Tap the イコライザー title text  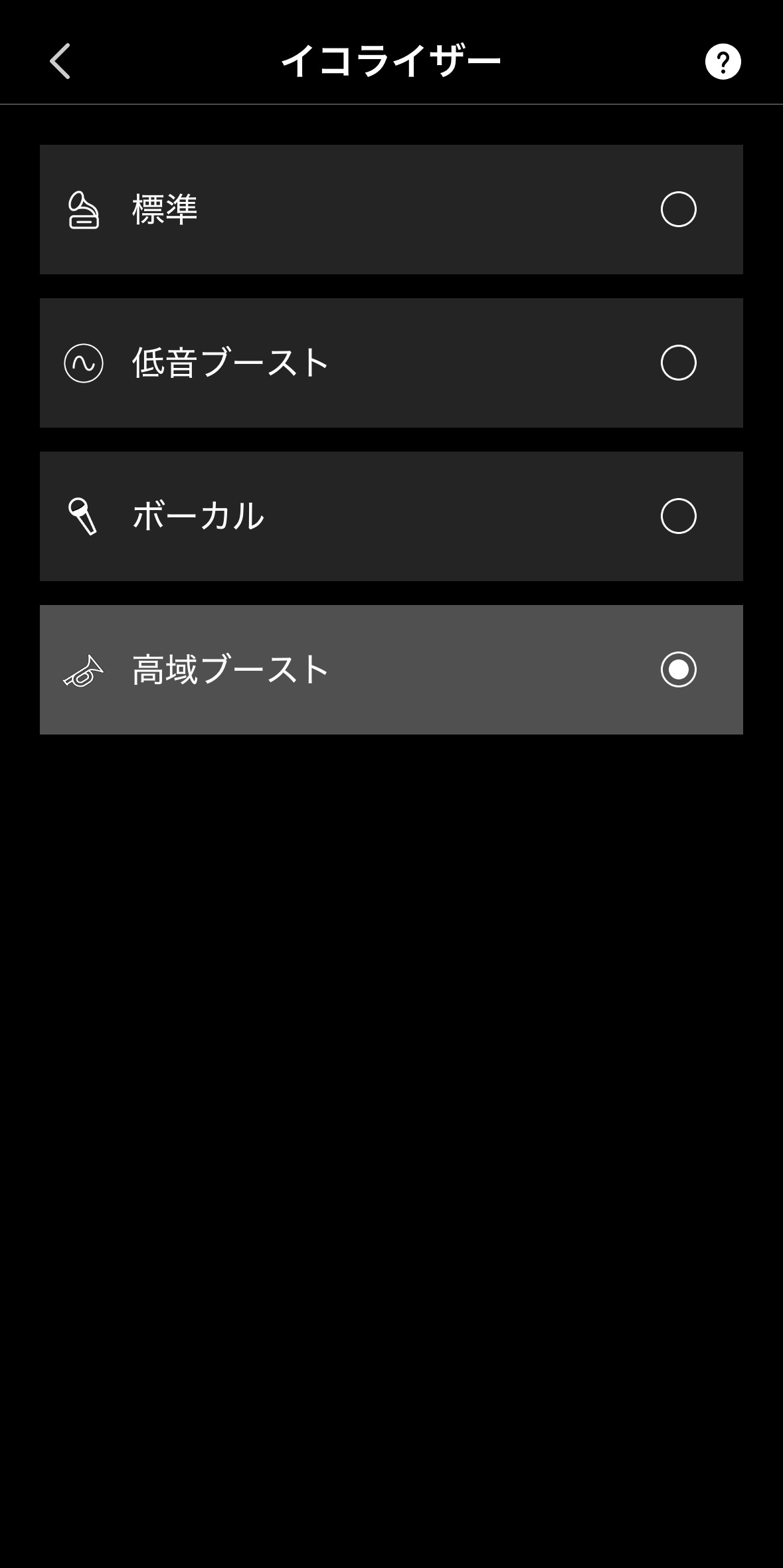pyautogui.click(x=391, y=60)
